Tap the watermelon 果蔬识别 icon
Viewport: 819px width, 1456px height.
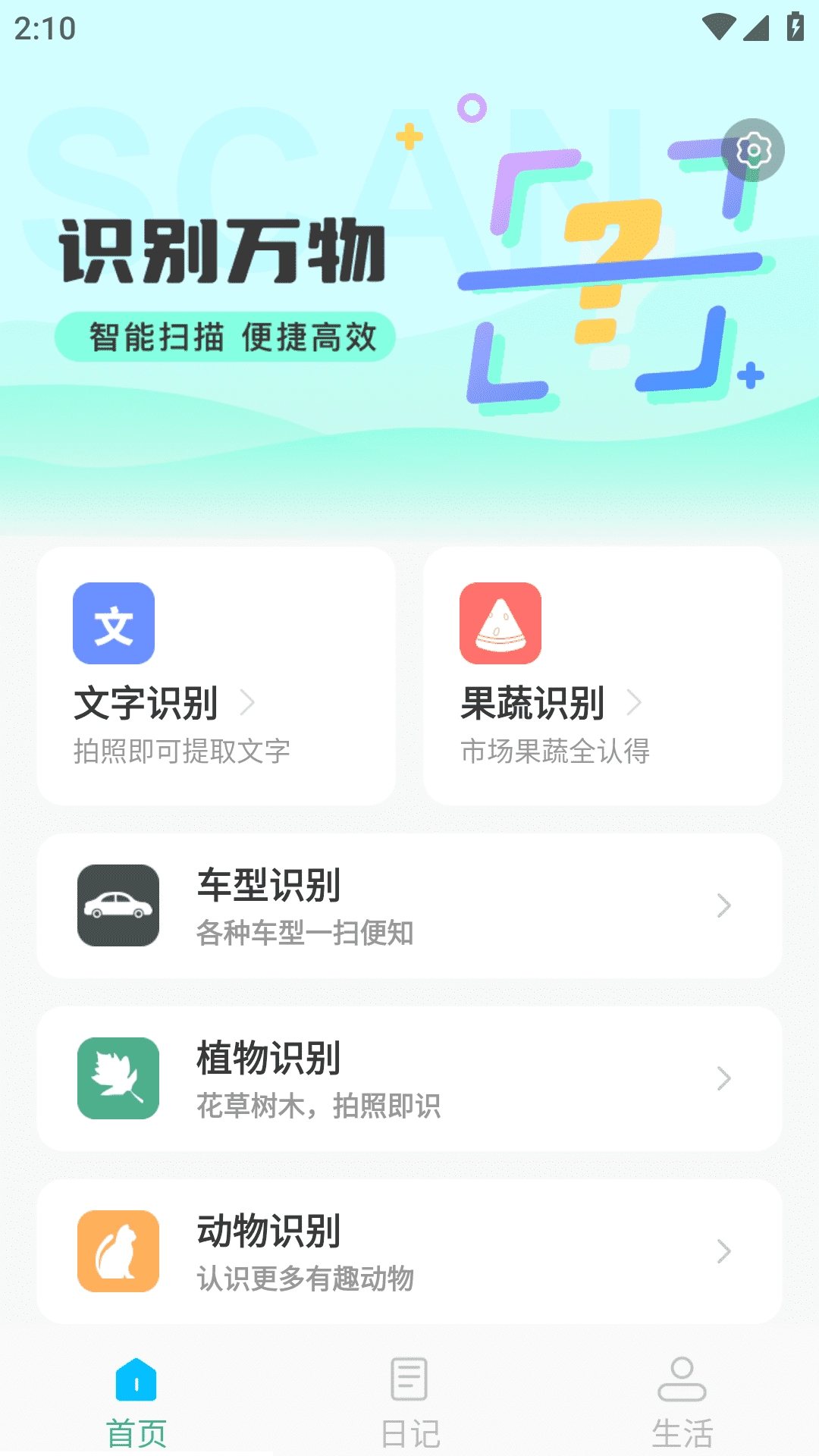point(500,624)
